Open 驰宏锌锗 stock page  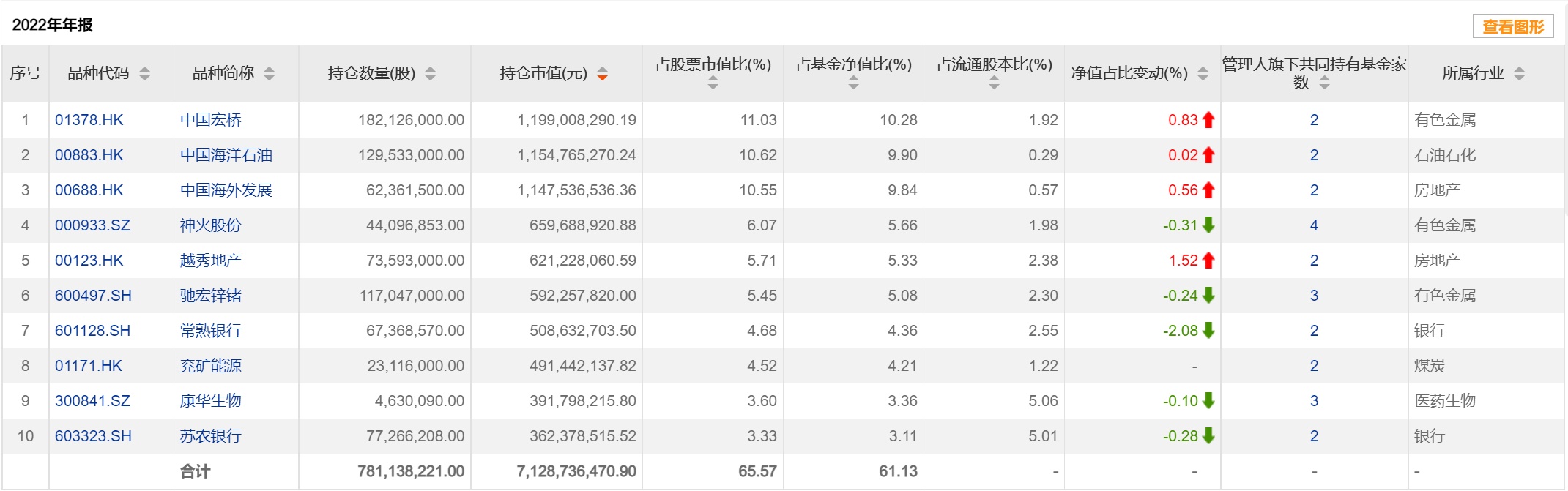pyautogui.click(x=210, y=296)
